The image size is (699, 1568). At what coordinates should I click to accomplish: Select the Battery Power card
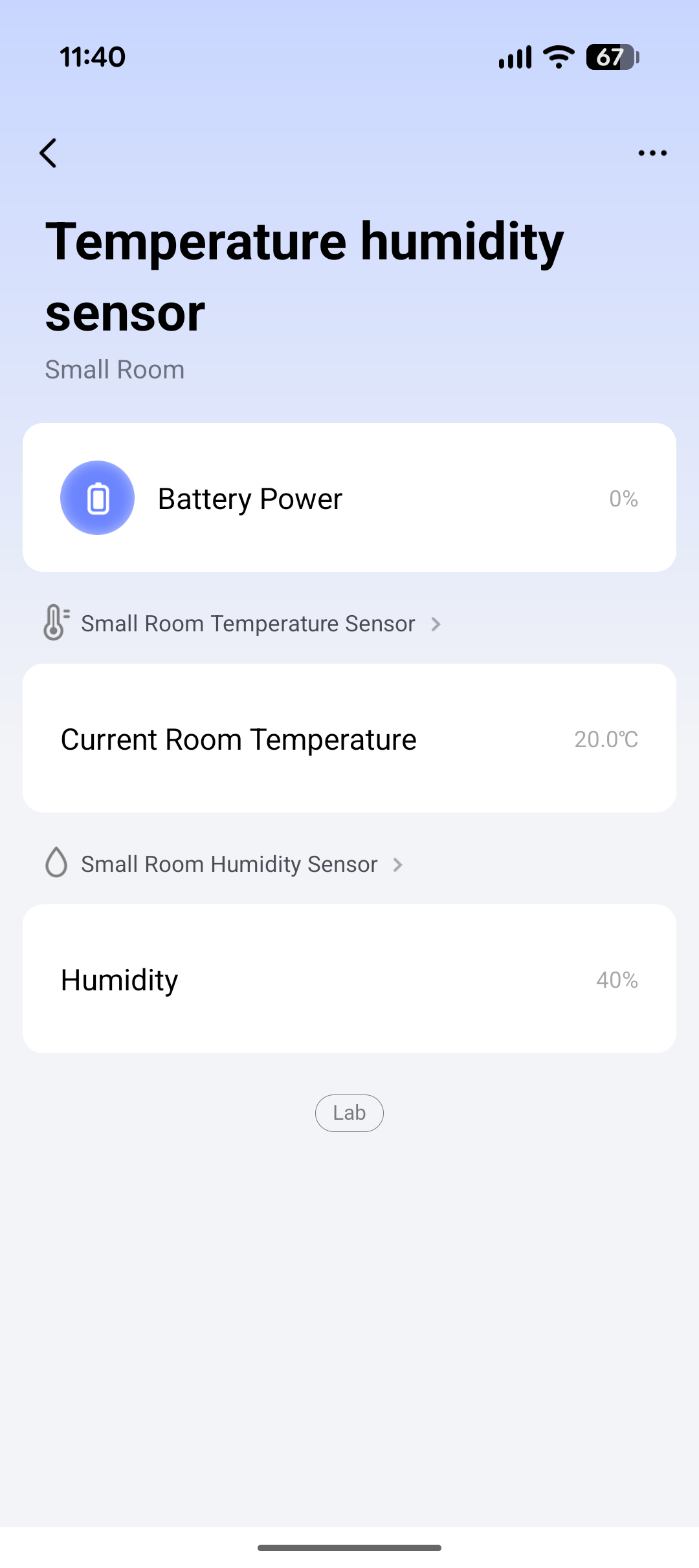pyautogui.click(x=349, y=497)
